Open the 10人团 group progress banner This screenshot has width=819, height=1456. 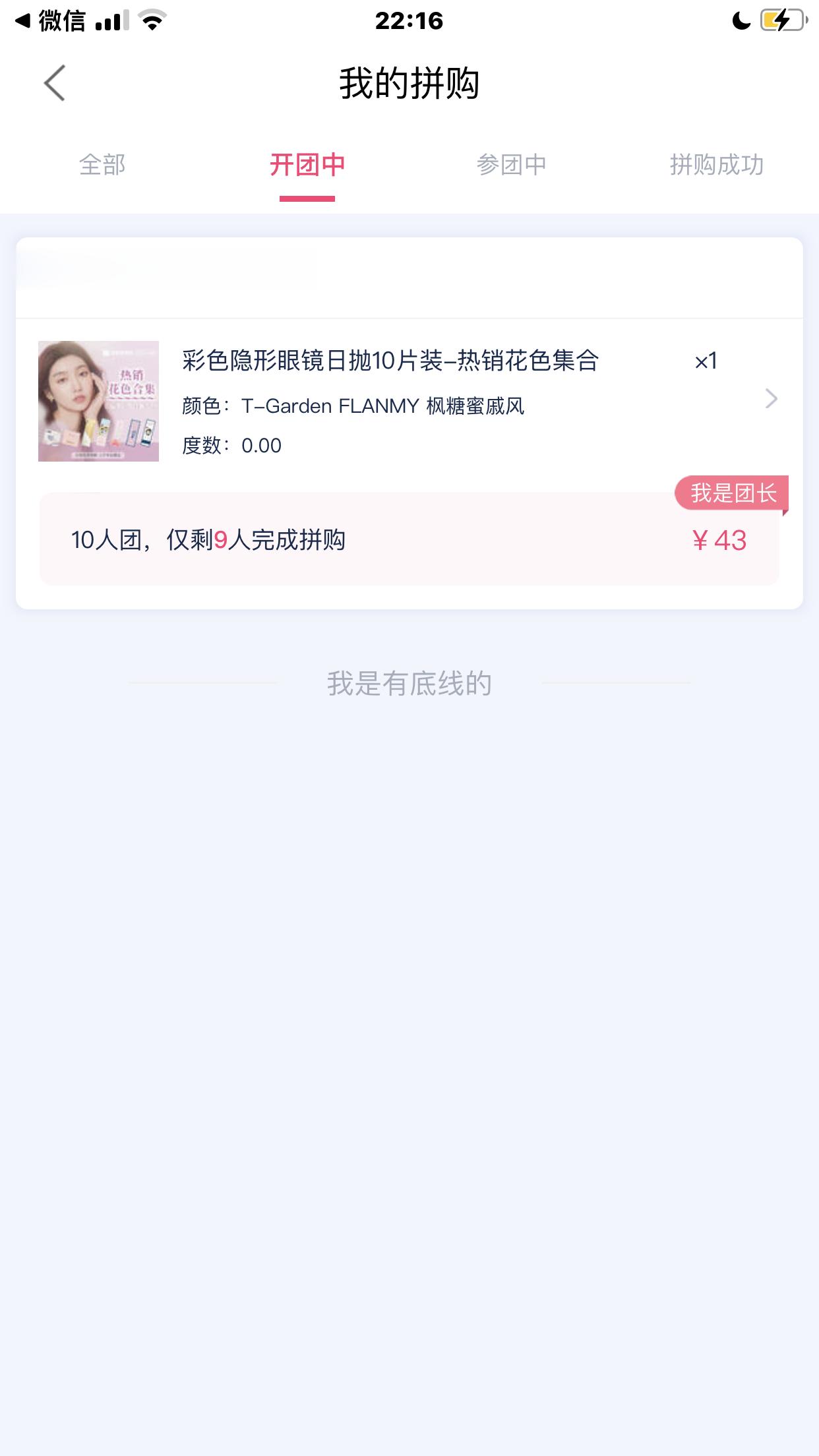pos(409,539)
